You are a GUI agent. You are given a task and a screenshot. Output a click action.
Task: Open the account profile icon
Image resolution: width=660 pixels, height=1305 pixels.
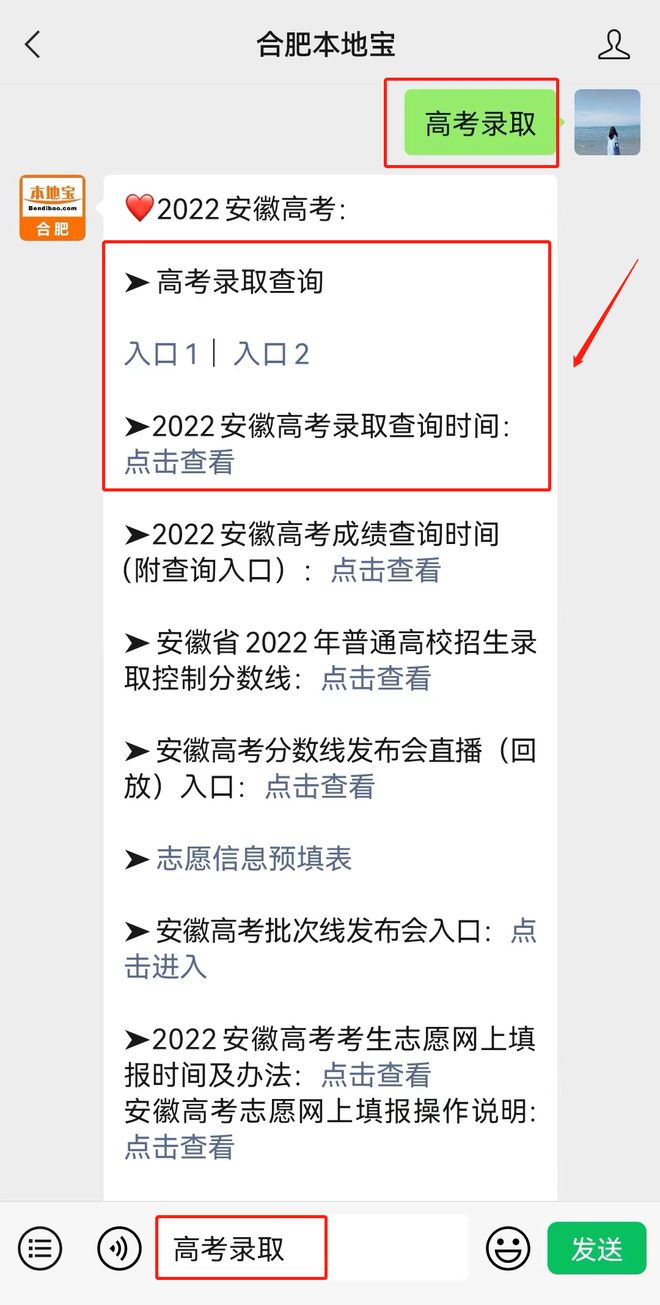[x=613, y=44]
